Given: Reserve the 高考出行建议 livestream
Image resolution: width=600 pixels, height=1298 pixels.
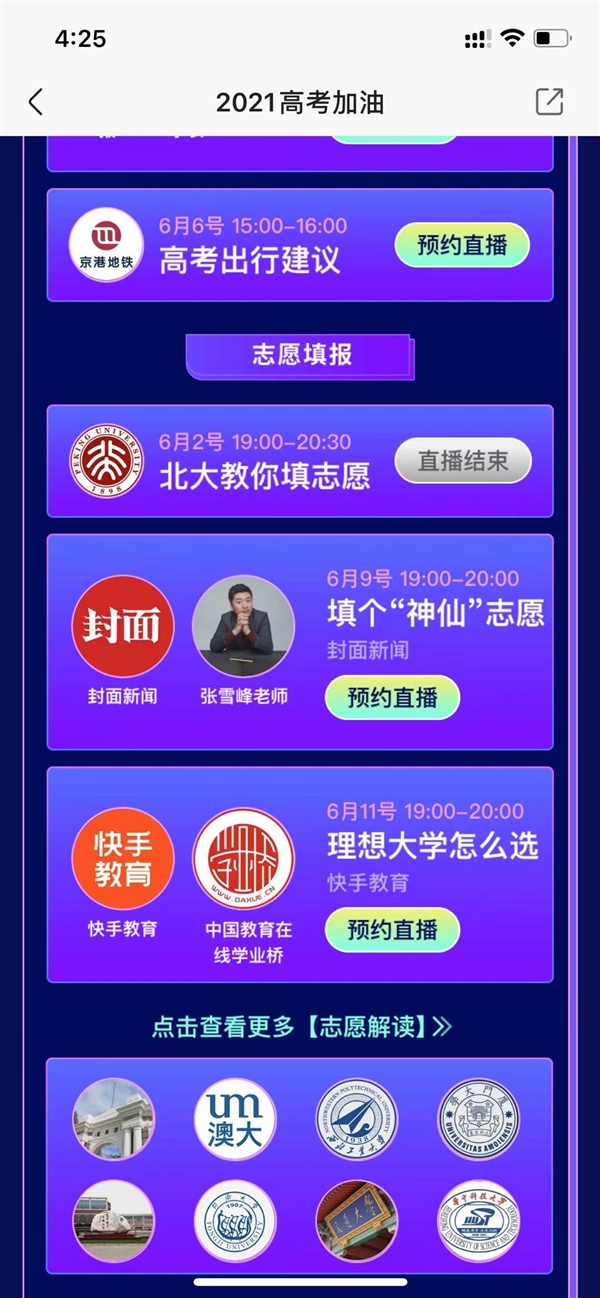Looking at the screenshot, I should pyautogui.click(x=461, y=245).
